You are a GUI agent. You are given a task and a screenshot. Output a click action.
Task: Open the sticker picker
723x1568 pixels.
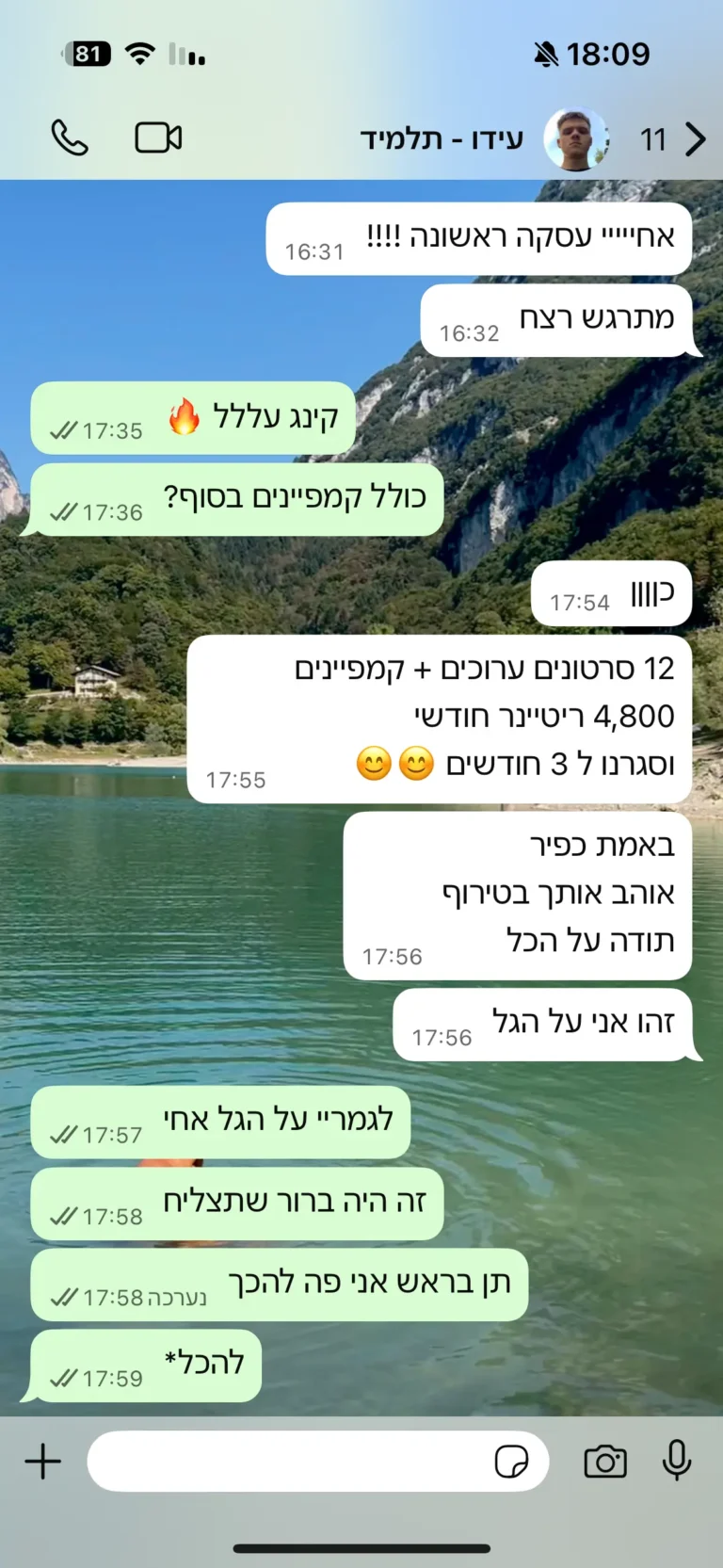(511, 1462)
